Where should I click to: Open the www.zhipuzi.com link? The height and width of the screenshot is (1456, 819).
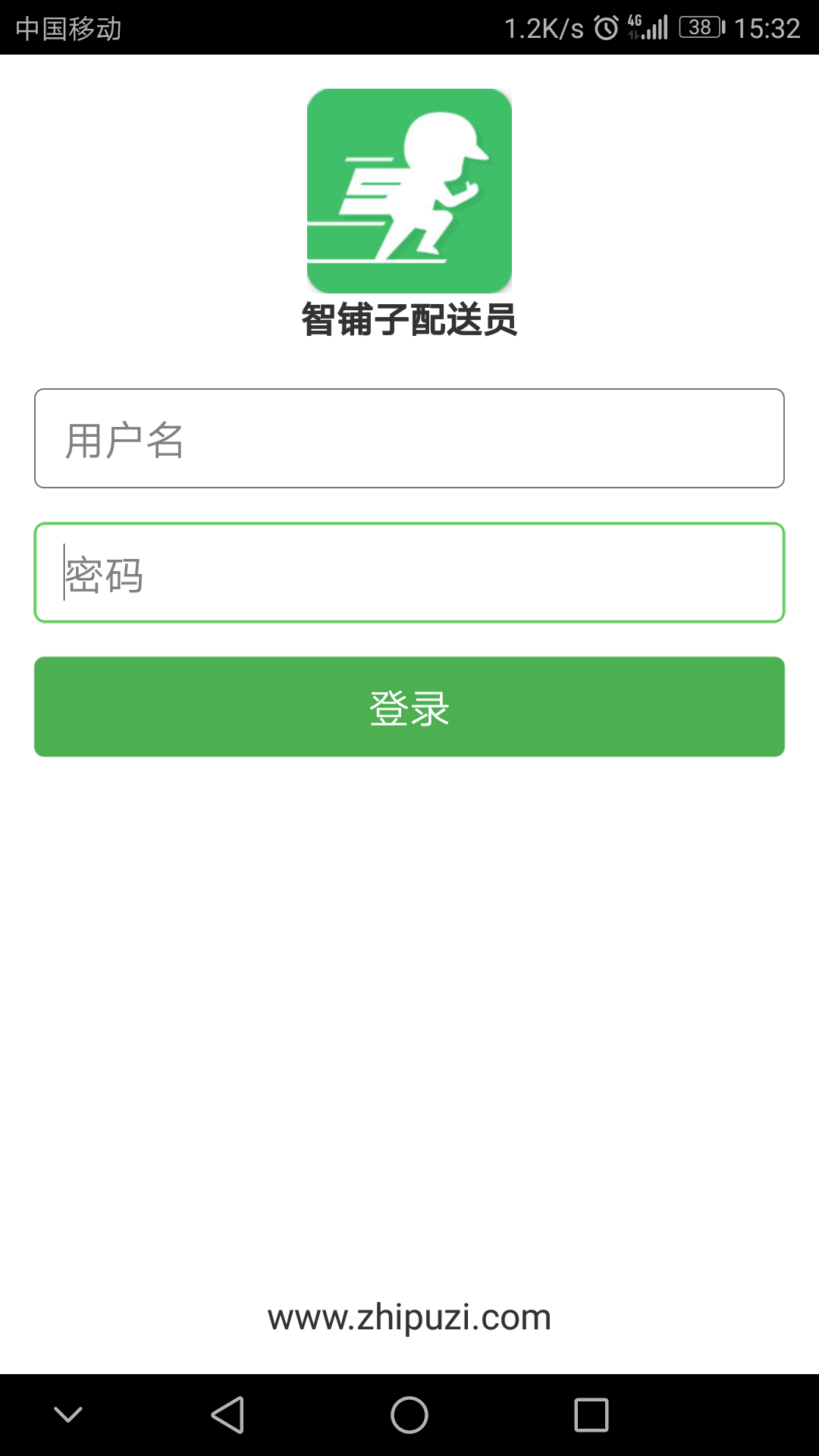point(409,1317)
